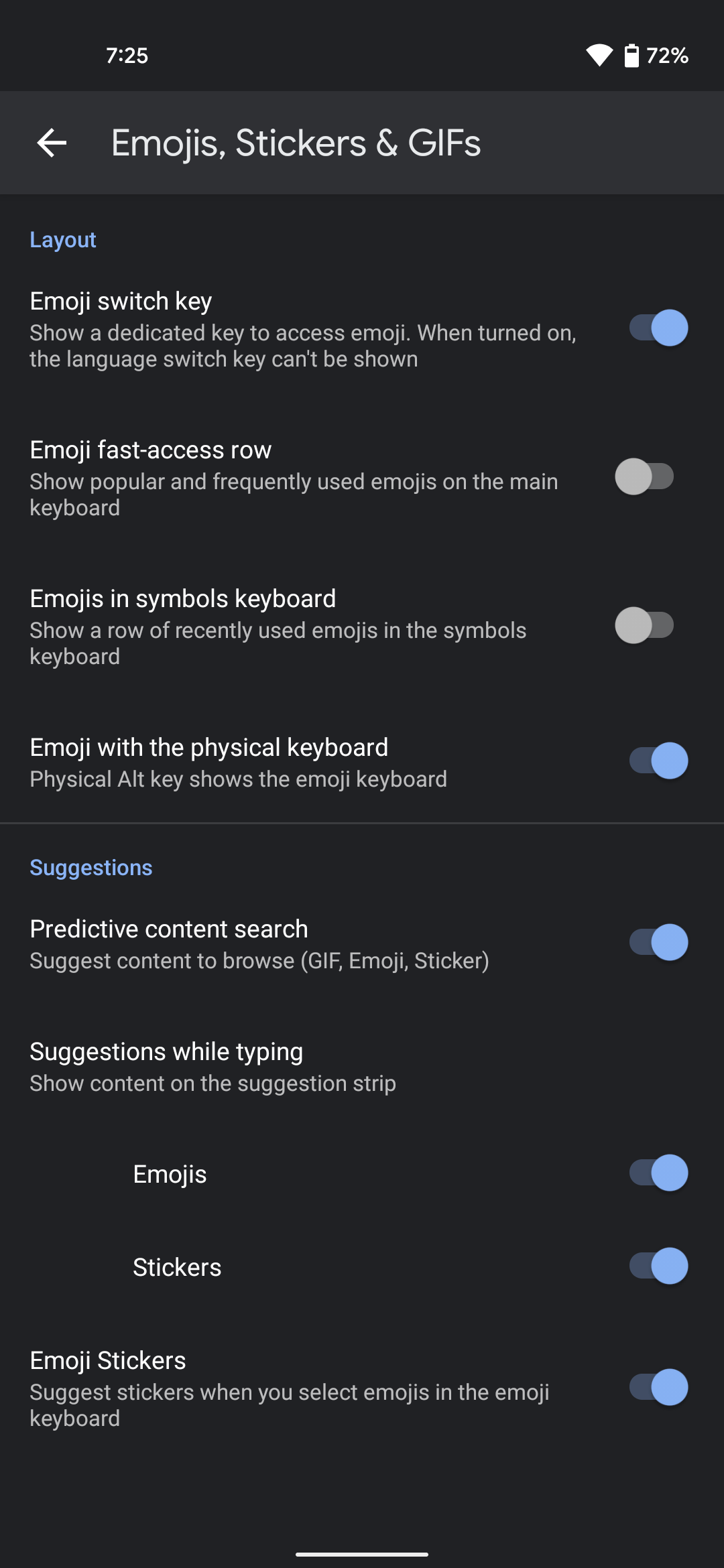The image size is (724, 1568).
Task: Turn on Emojis in symbols keyboard
Action: (x=645, y=625)
